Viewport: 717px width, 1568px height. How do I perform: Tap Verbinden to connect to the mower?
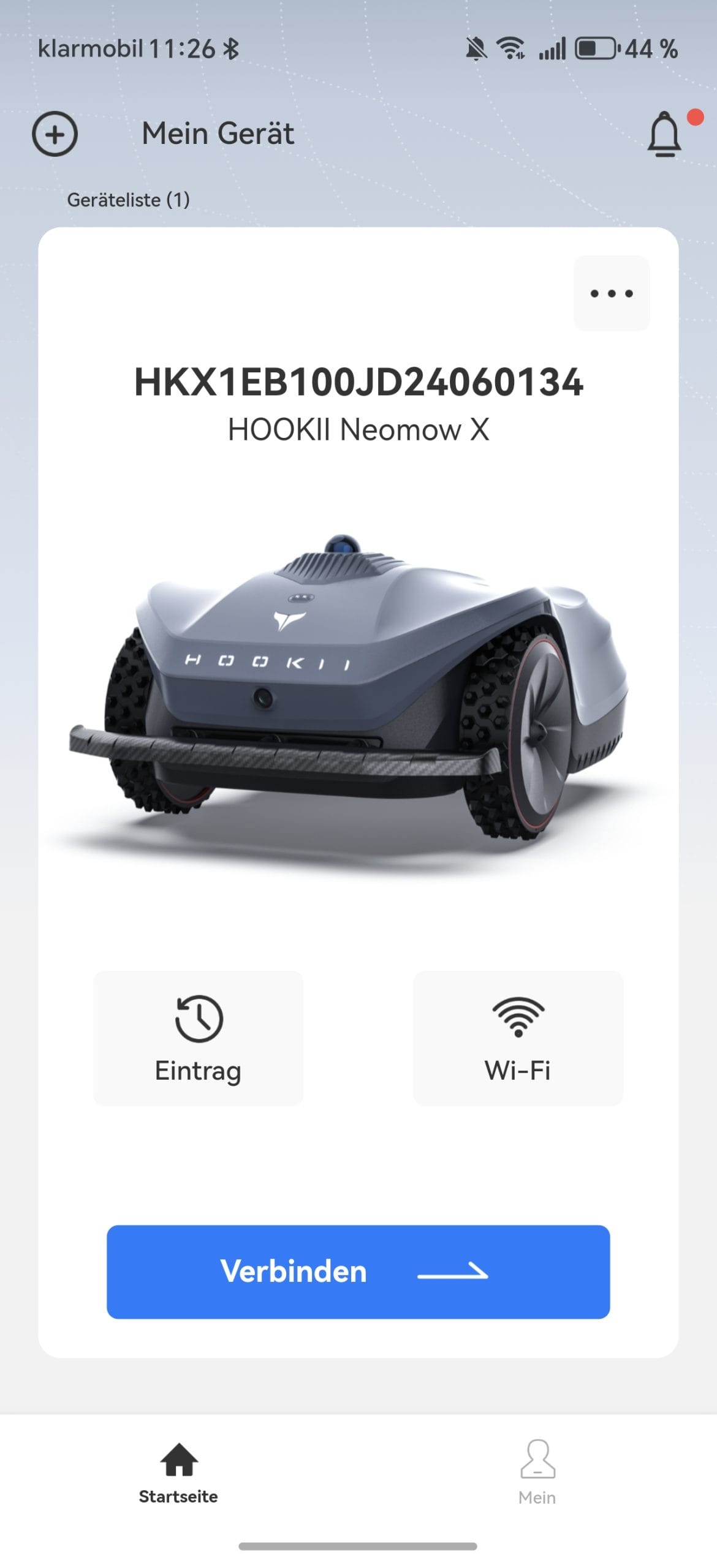click(x=358, y=1272)
